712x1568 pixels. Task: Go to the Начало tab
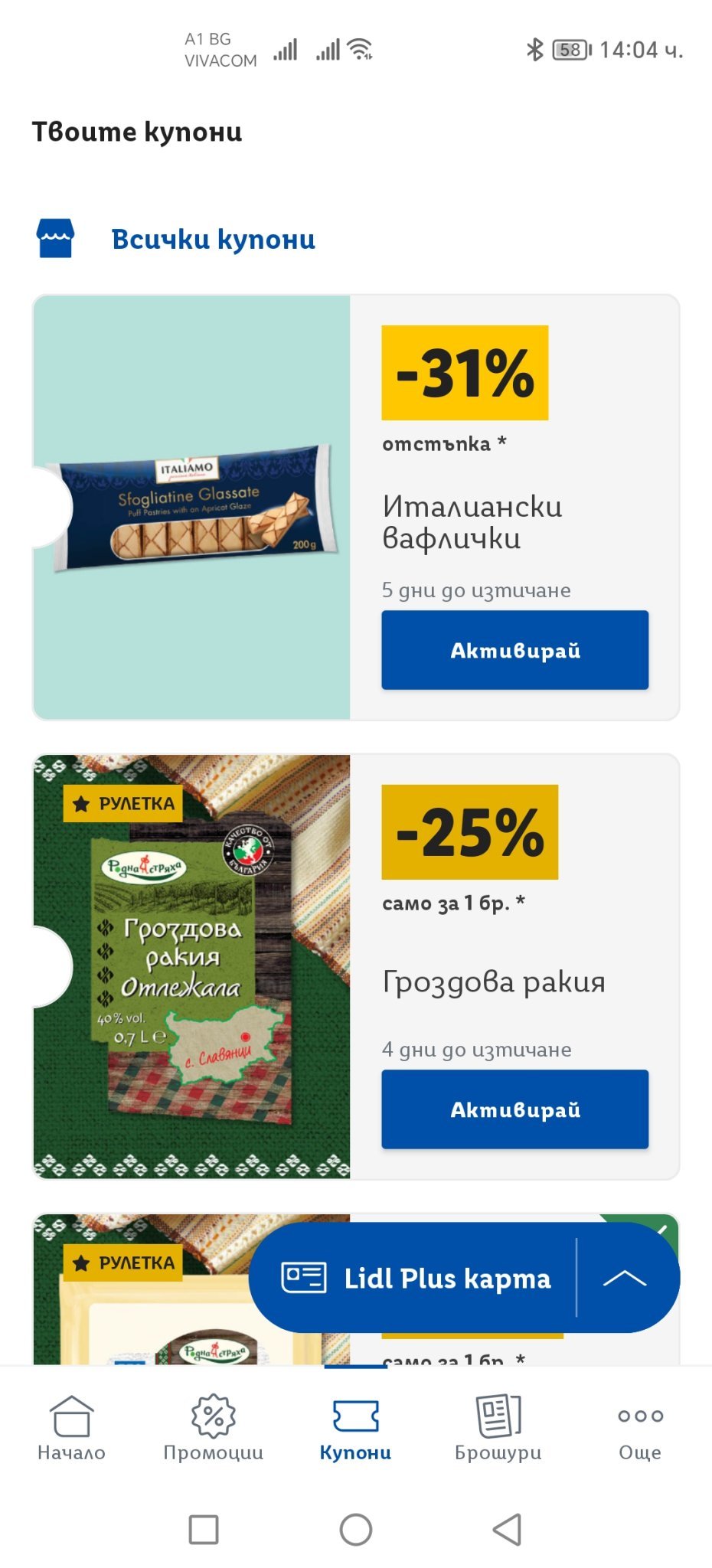(x=71, y=1428)
